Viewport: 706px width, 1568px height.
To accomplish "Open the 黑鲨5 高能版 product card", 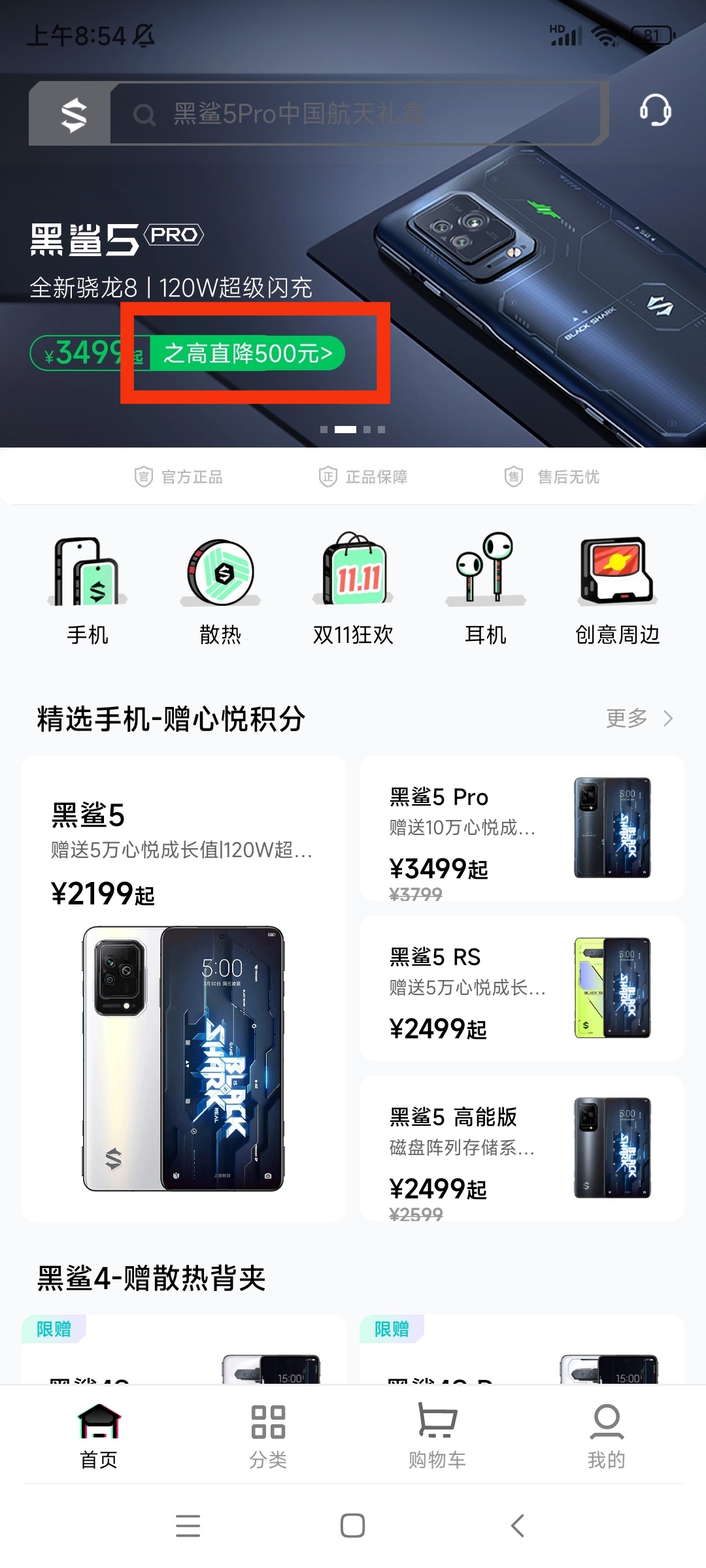I will [x=522, y=1148].
